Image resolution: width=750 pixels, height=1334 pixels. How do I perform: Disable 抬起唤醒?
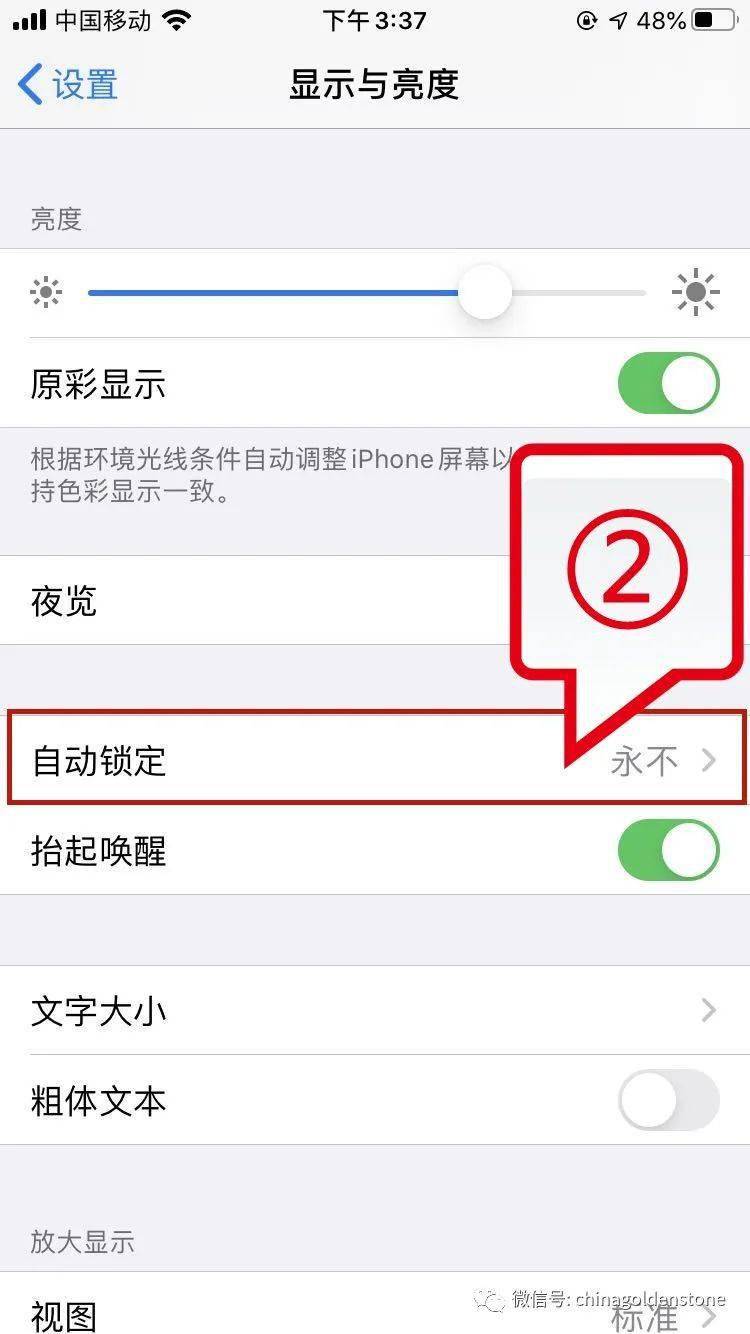[668, 851]
